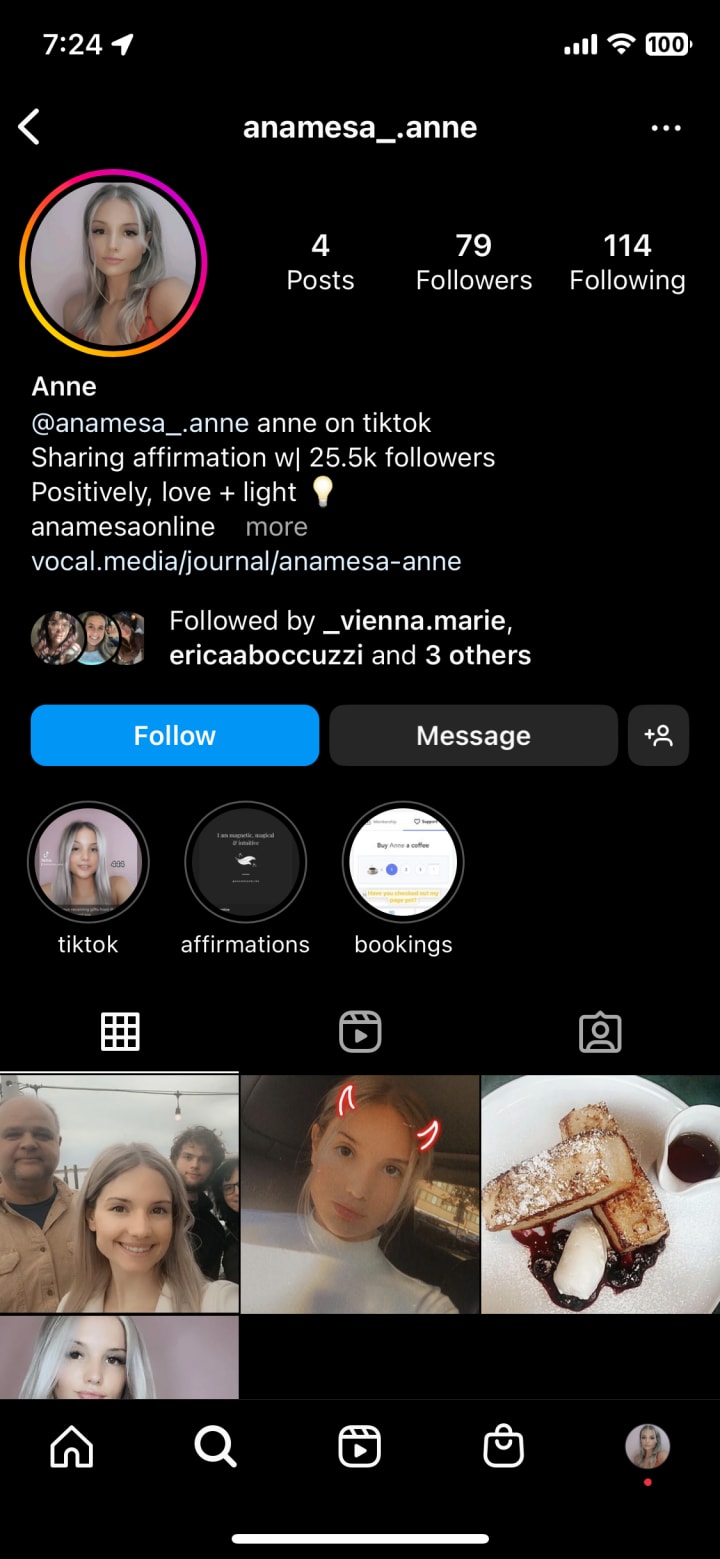Open the tiktok story highlight
This screenshot has height=1559, width=720.
click(x=88, y=862)
